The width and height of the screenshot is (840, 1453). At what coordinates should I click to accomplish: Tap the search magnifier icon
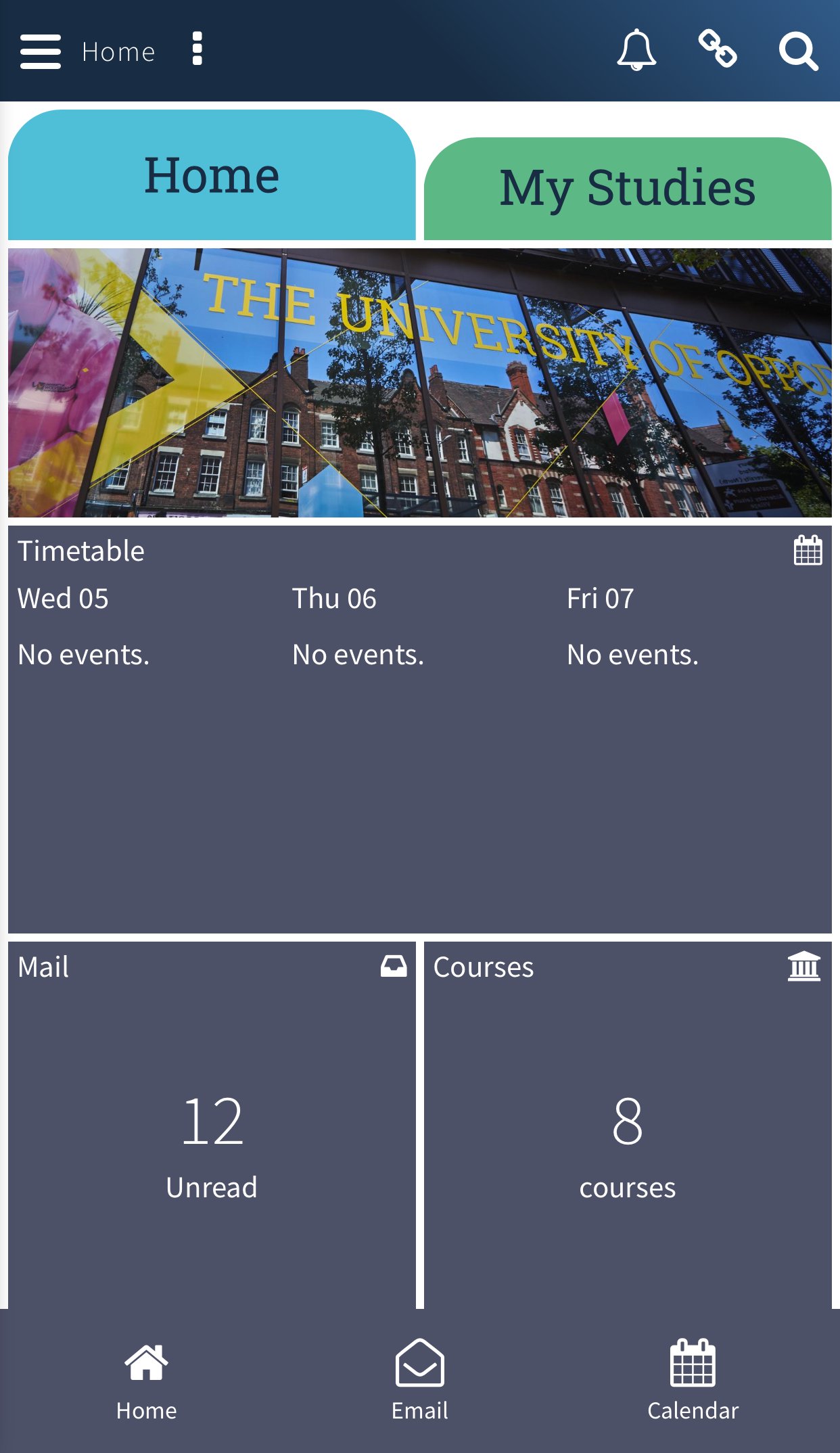coord(799,51)
